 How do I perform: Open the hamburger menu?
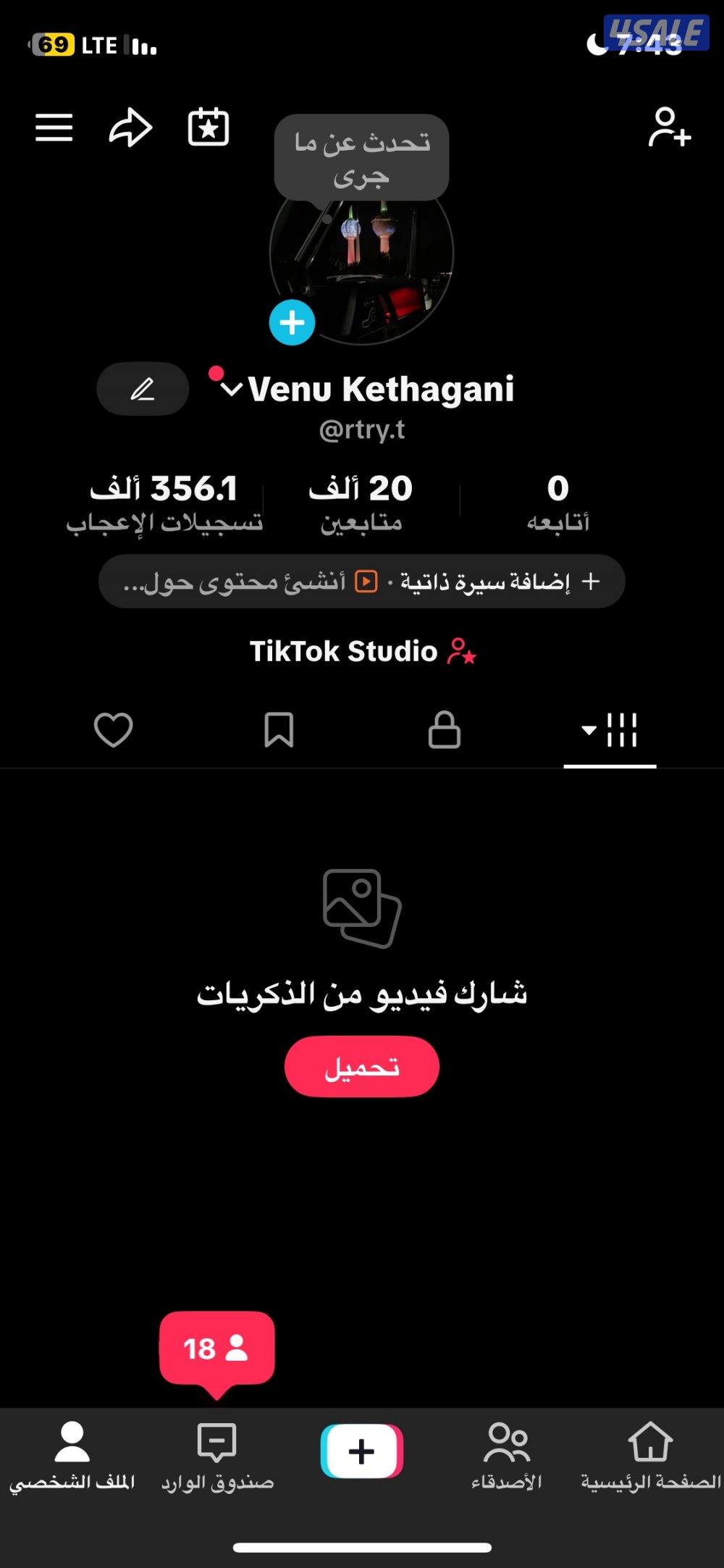pos(54,127)
